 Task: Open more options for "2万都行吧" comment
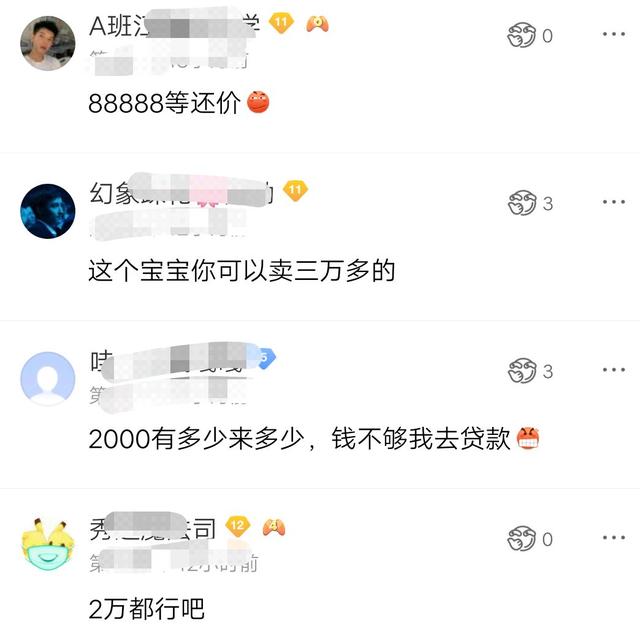[614, 538]
